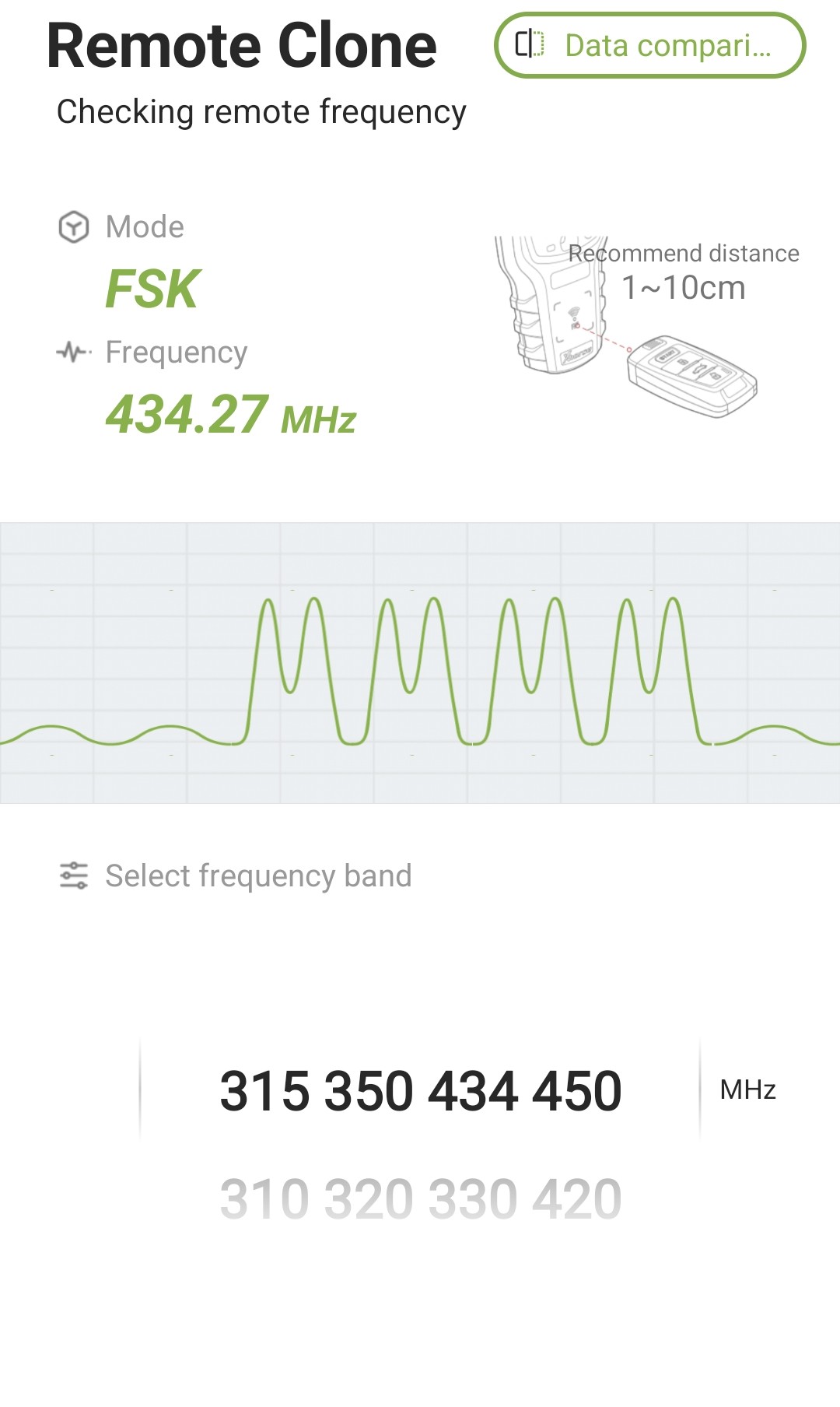Open the Data comparison button

click(649, 45)
